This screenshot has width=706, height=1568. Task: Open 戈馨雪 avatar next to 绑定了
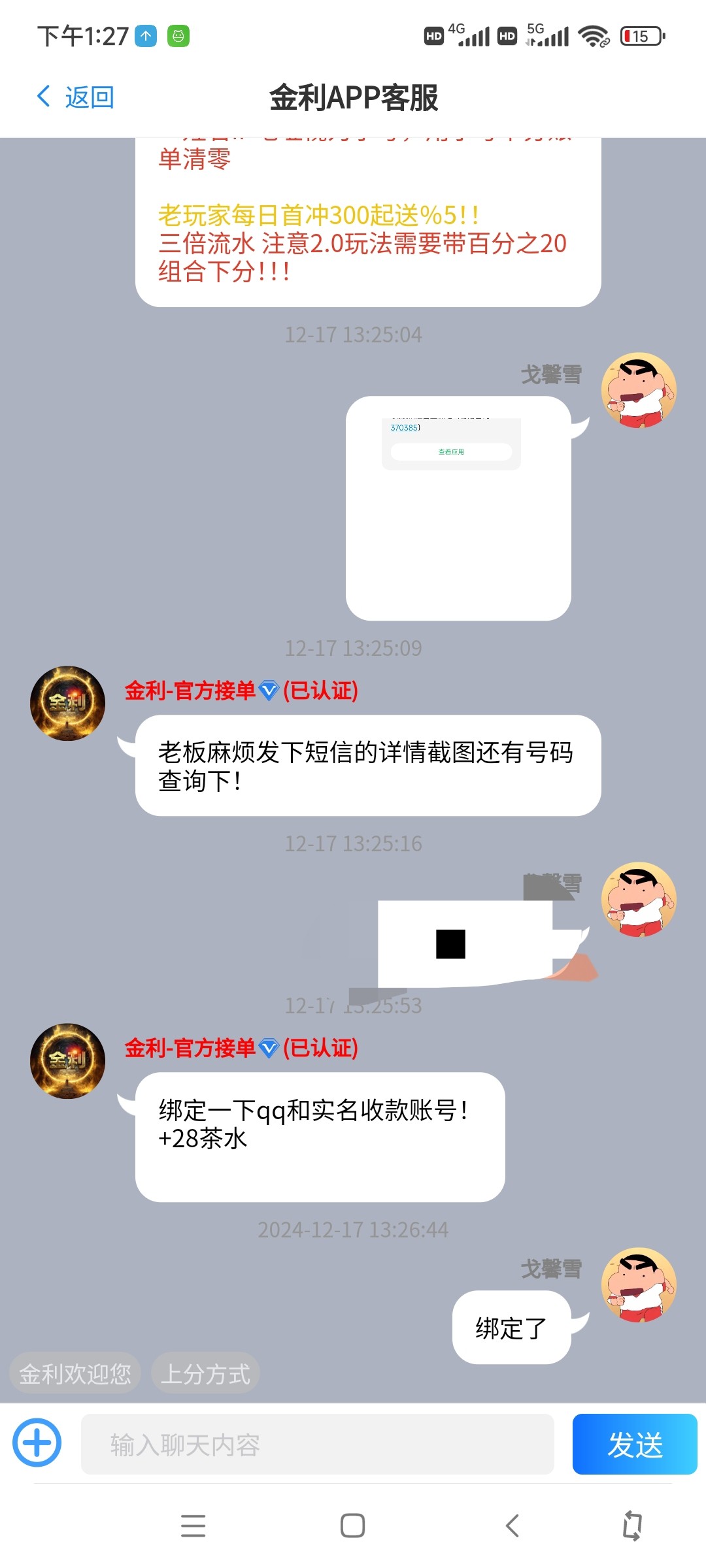click(x=639, y=1285)
